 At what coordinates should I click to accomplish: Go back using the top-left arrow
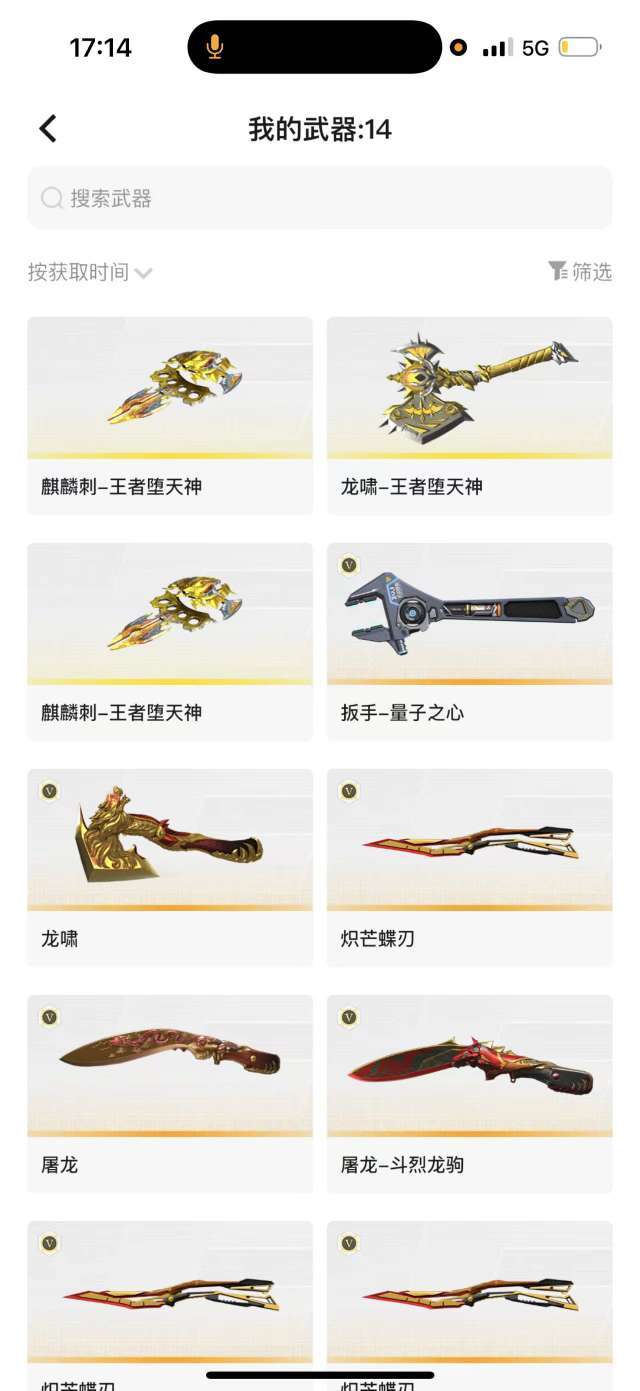48,129
